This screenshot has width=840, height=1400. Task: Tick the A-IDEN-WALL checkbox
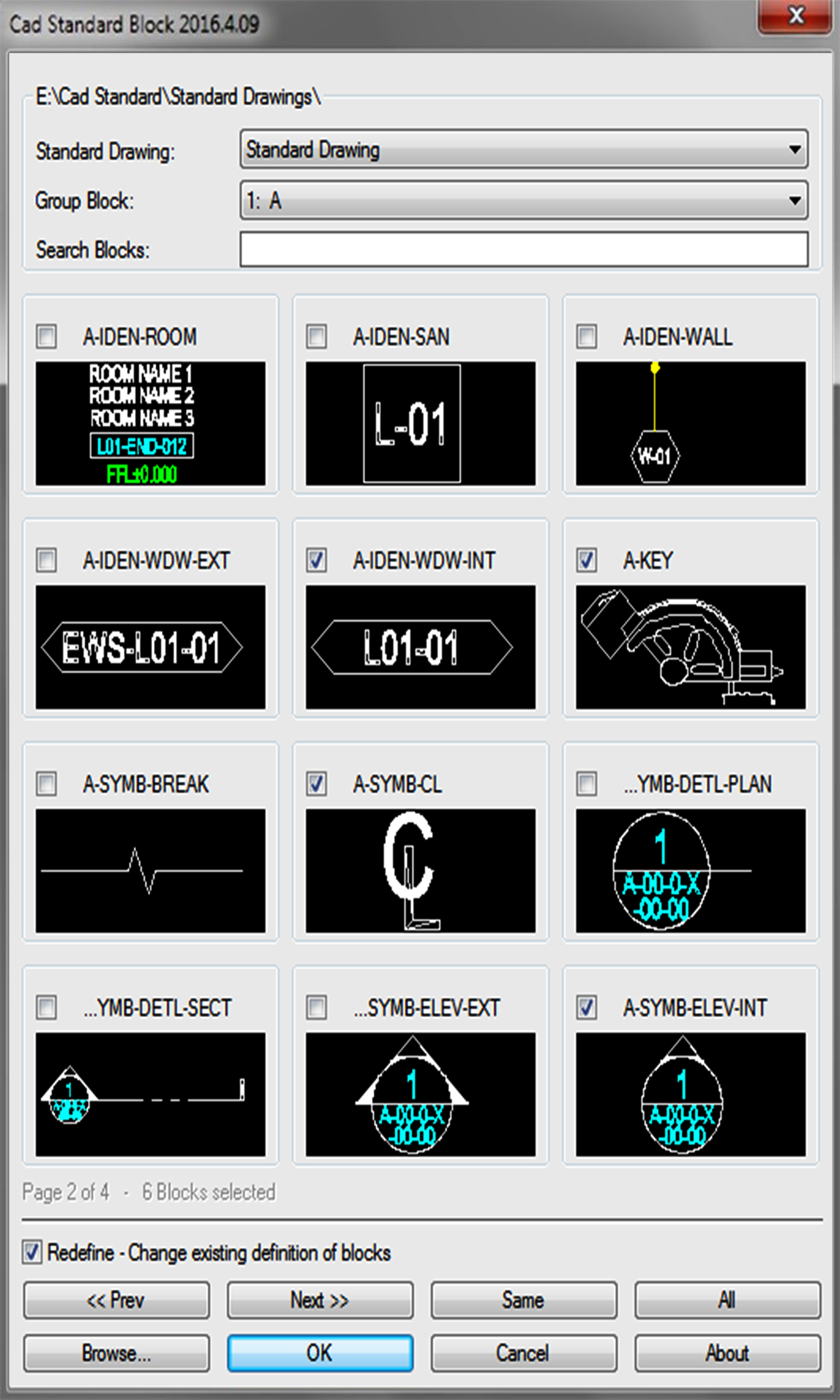pos(587,336)
